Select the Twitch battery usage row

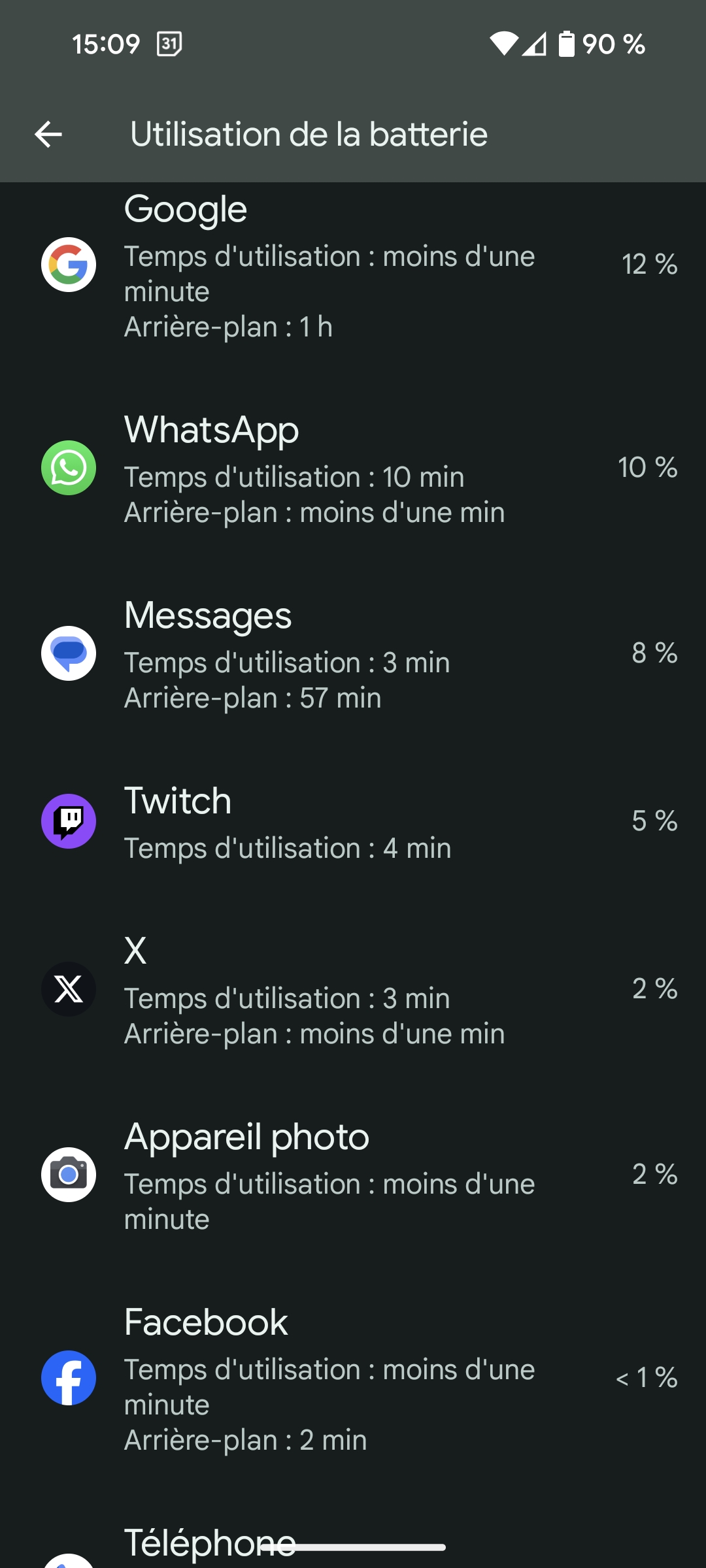pyautogui.click(x=353, y=822)
